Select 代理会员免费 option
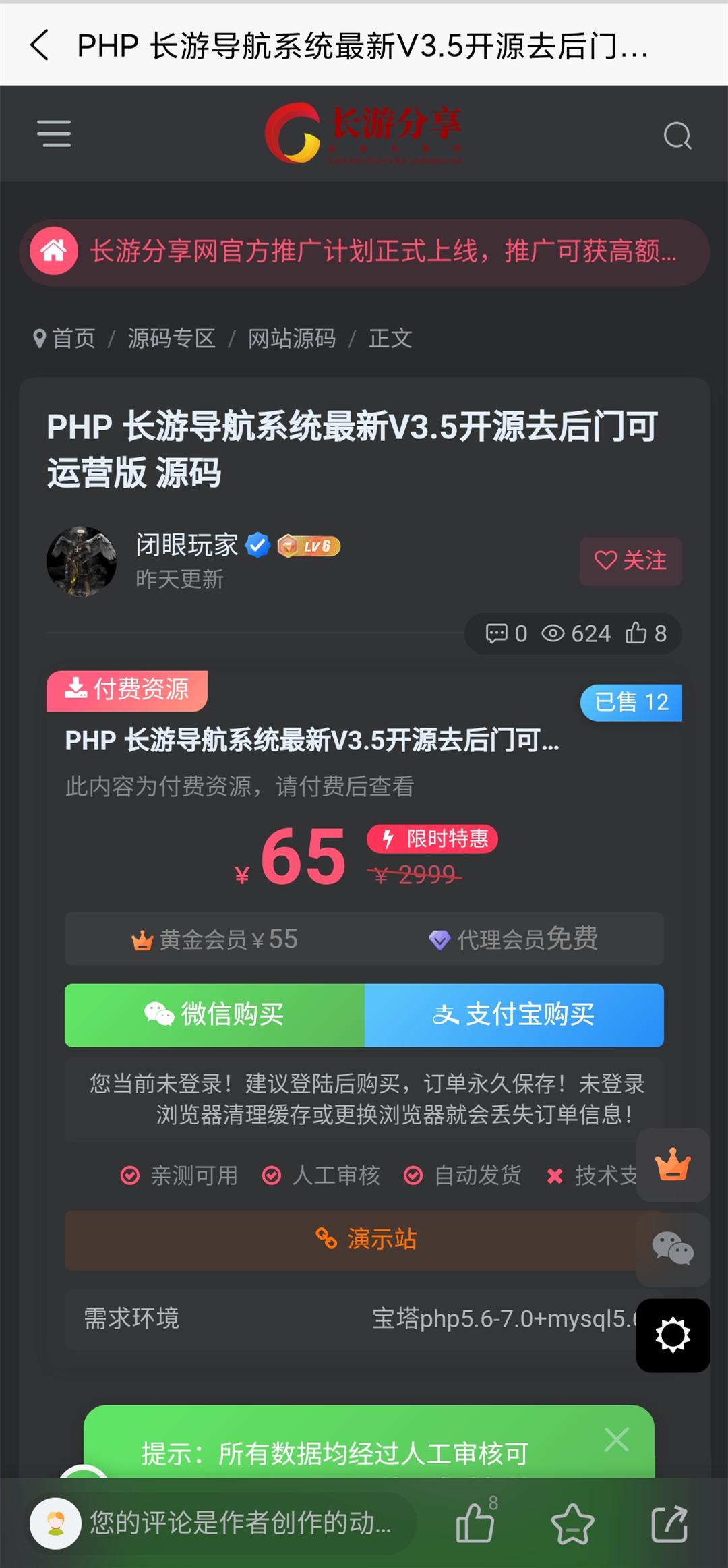728x1568 pixels. pos(513,939)
